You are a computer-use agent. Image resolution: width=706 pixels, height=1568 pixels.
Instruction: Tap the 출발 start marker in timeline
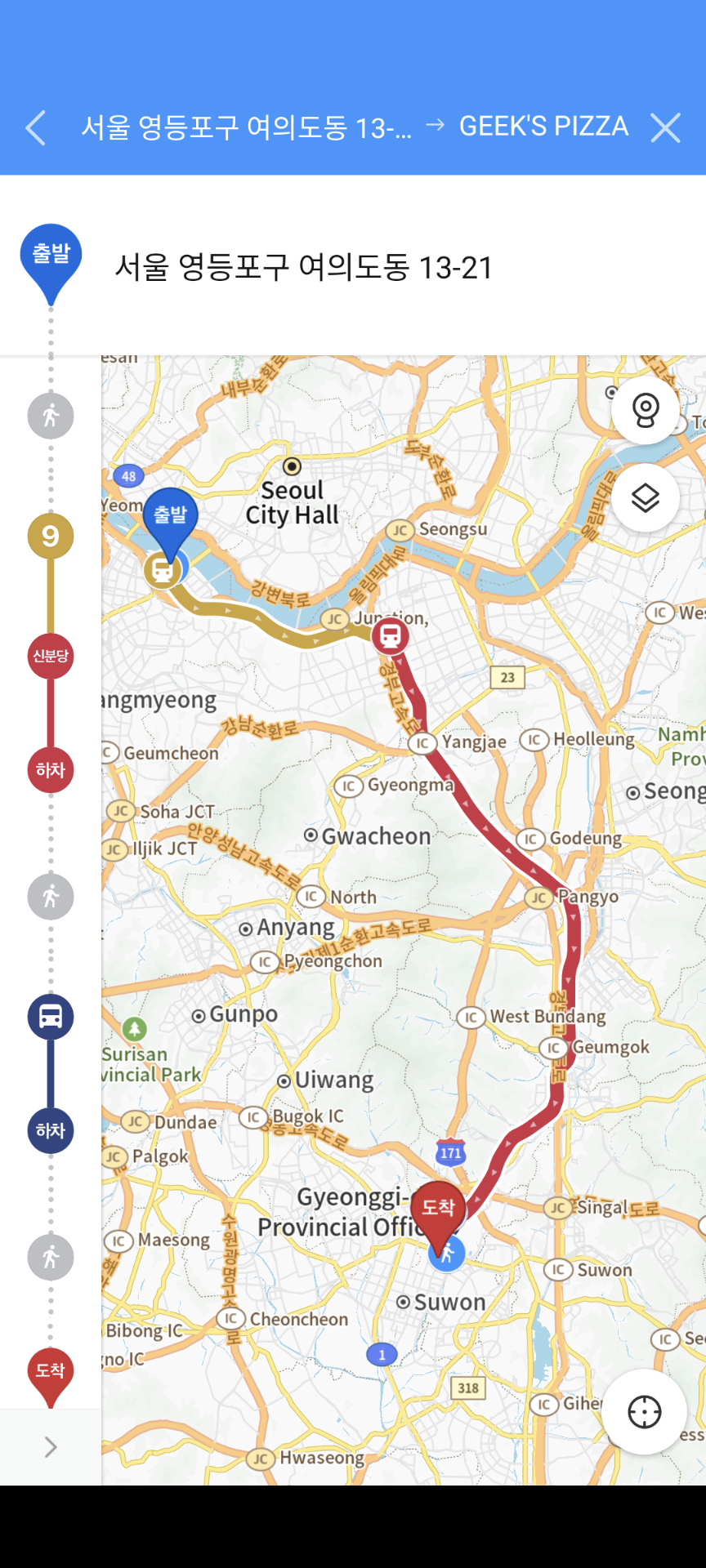51,261
